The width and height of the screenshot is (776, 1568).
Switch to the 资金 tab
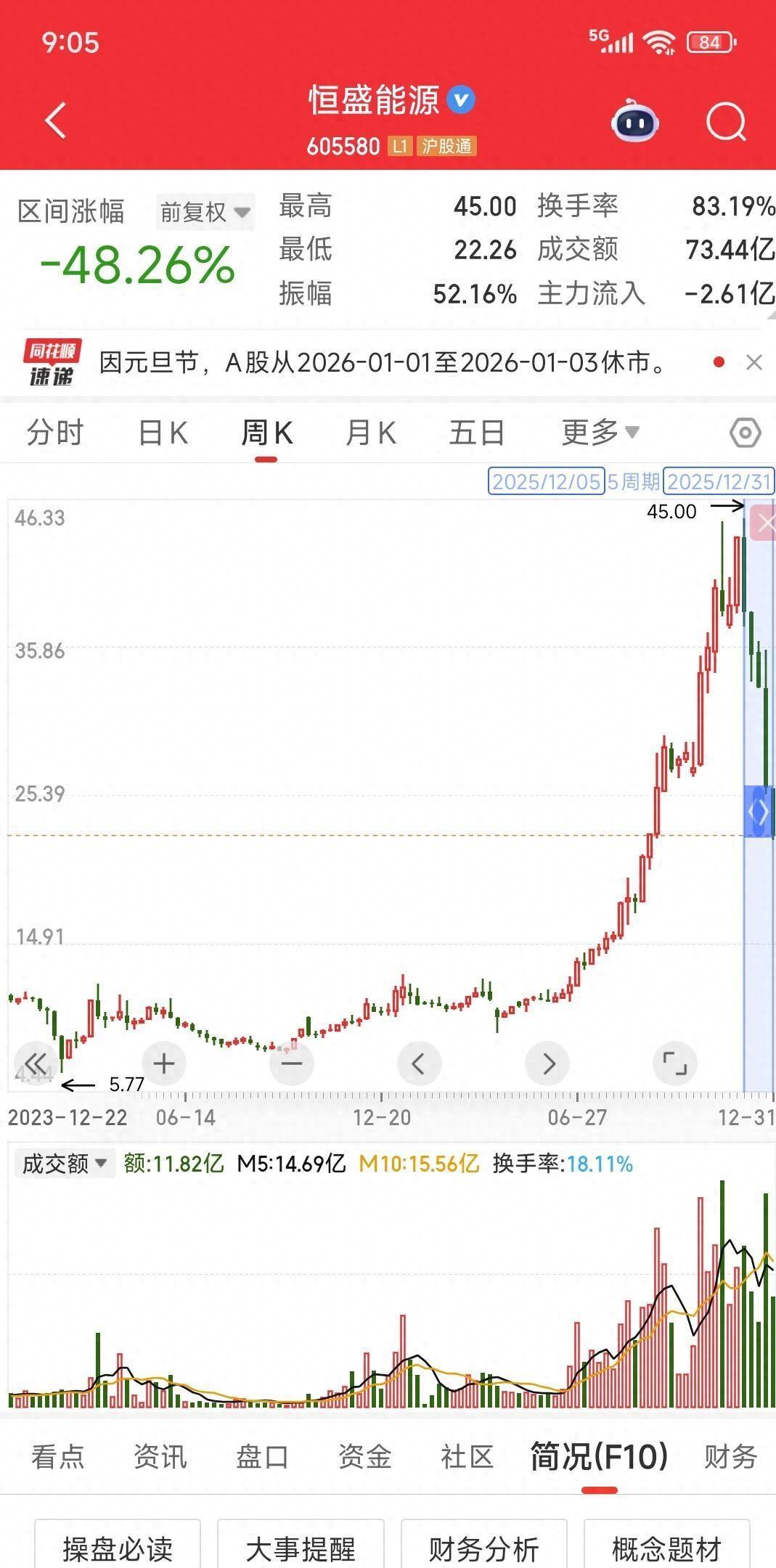pyautogui.click(x=364, y=1457)
